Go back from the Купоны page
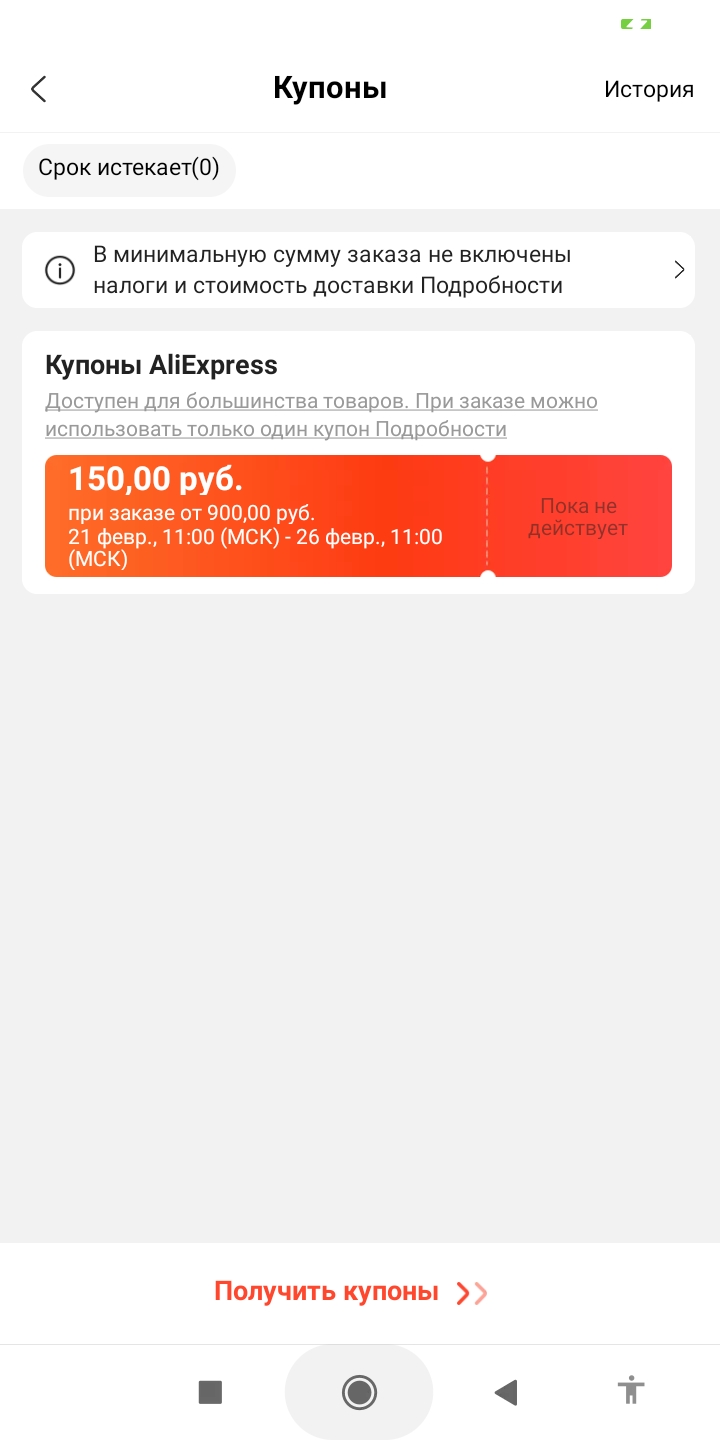The height and width of the screenshot is (1440, 720). 39,89
